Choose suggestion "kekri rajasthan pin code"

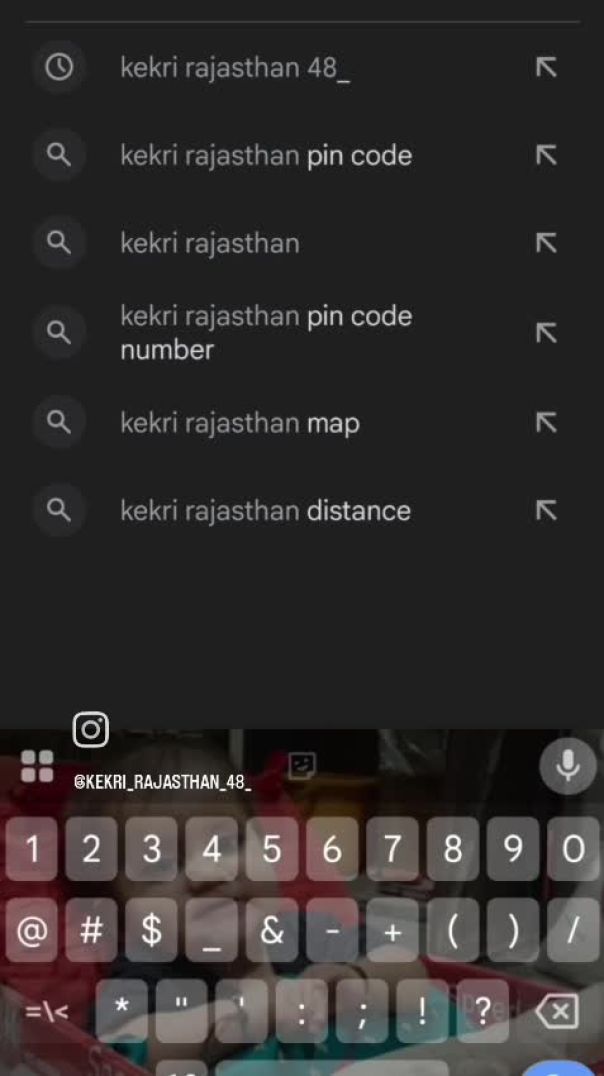pyautogui.click(x=265, y=156)
